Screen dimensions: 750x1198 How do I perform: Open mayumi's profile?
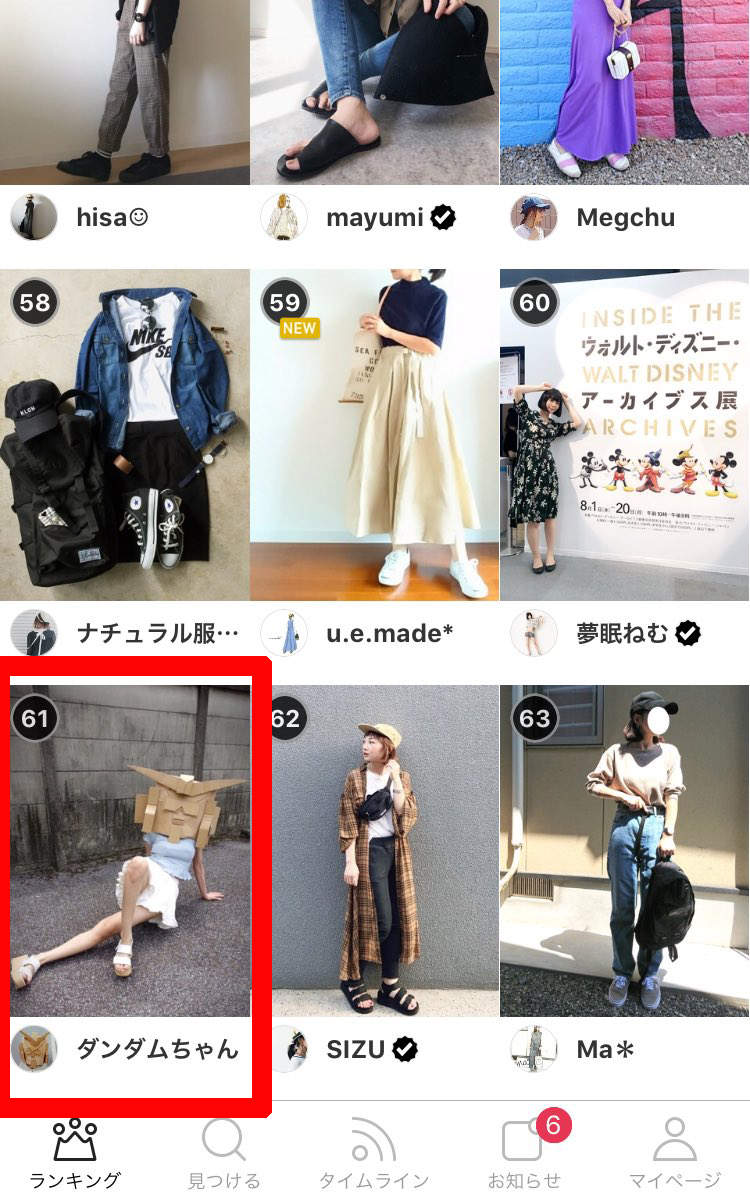pyautogui.click(x=373, y=217)
